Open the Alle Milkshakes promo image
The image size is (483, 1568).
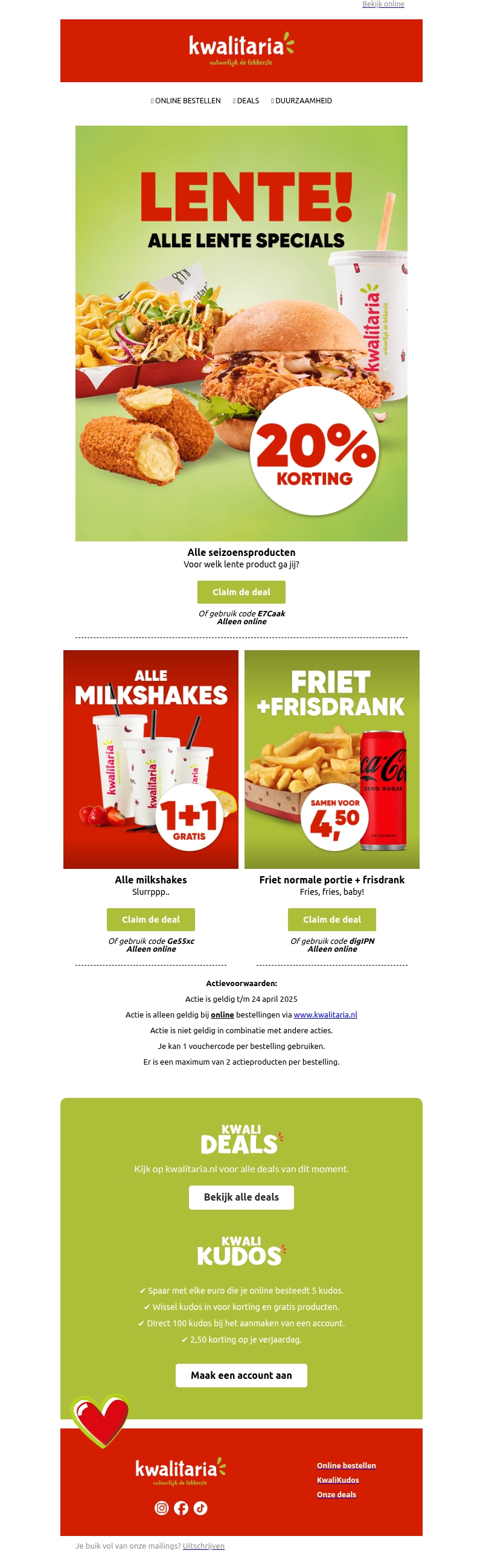pos(151,759)
